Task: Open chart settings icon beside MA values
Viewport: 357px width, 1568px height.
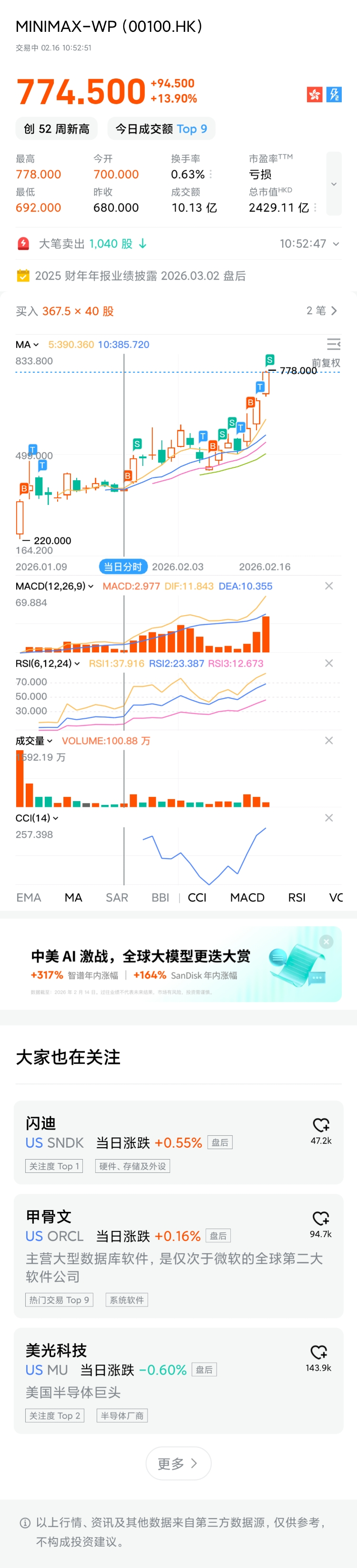Action: click(x=333, y=345)
